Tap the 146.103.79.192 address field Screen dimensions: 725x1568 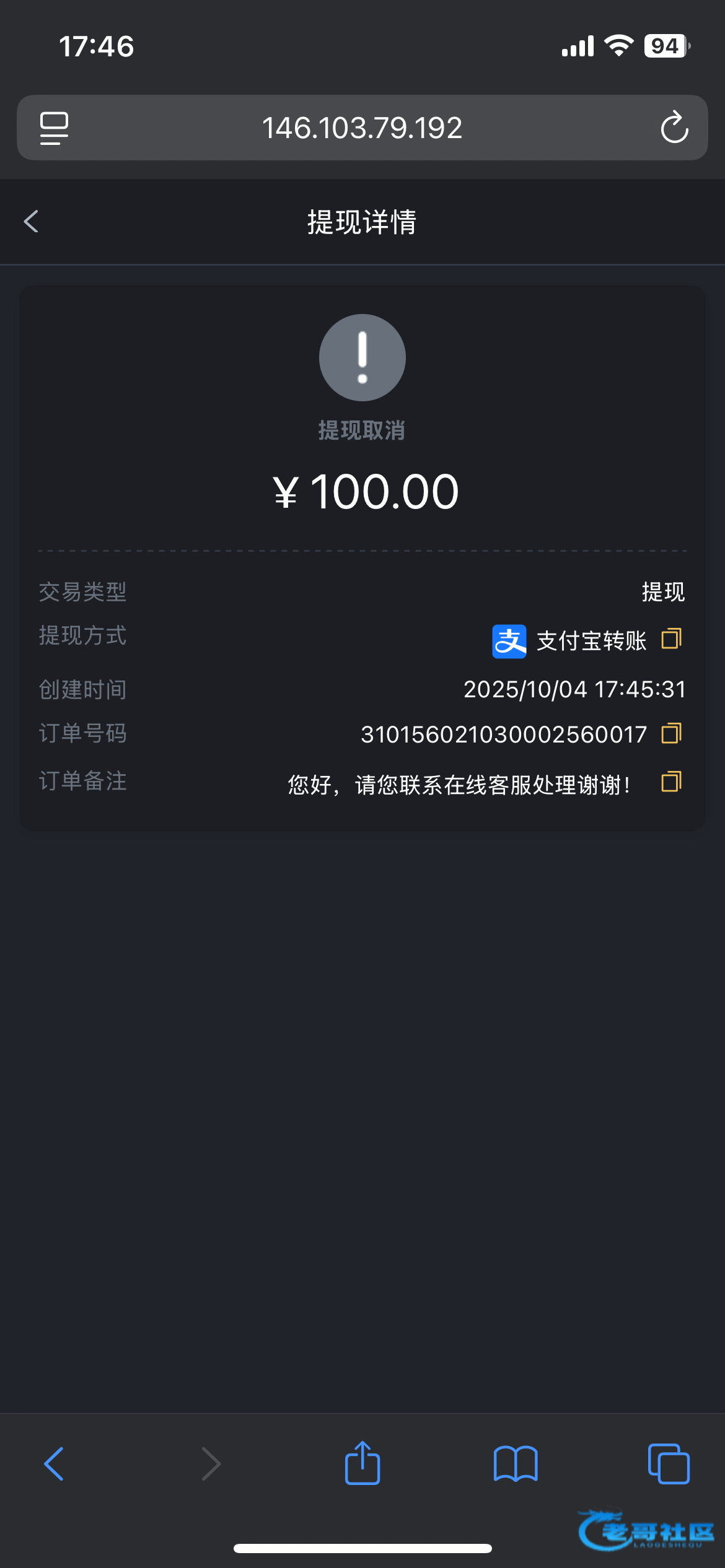[362, 128]
